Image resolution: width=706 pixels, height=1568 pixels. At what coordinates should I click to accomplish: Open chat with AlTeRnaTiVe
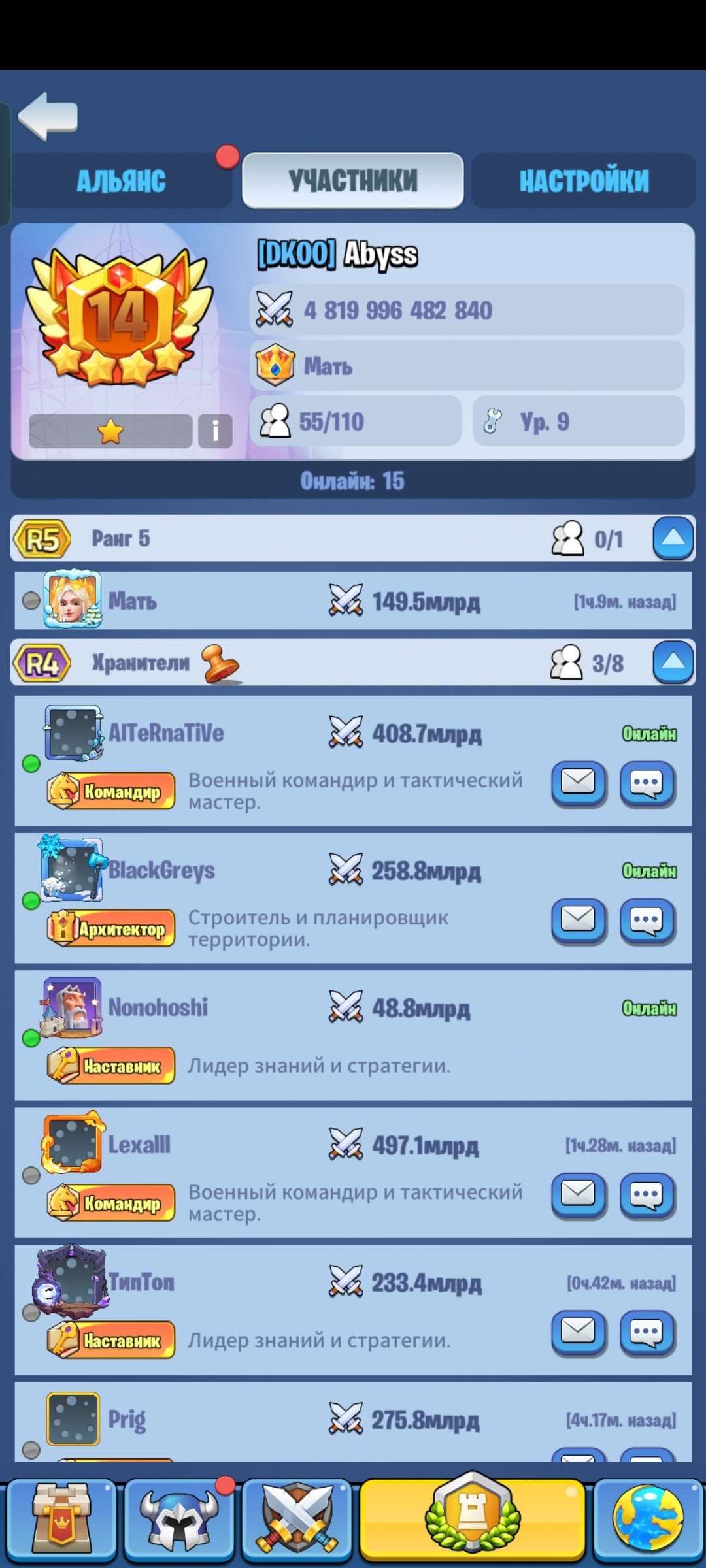click(647, 783)
